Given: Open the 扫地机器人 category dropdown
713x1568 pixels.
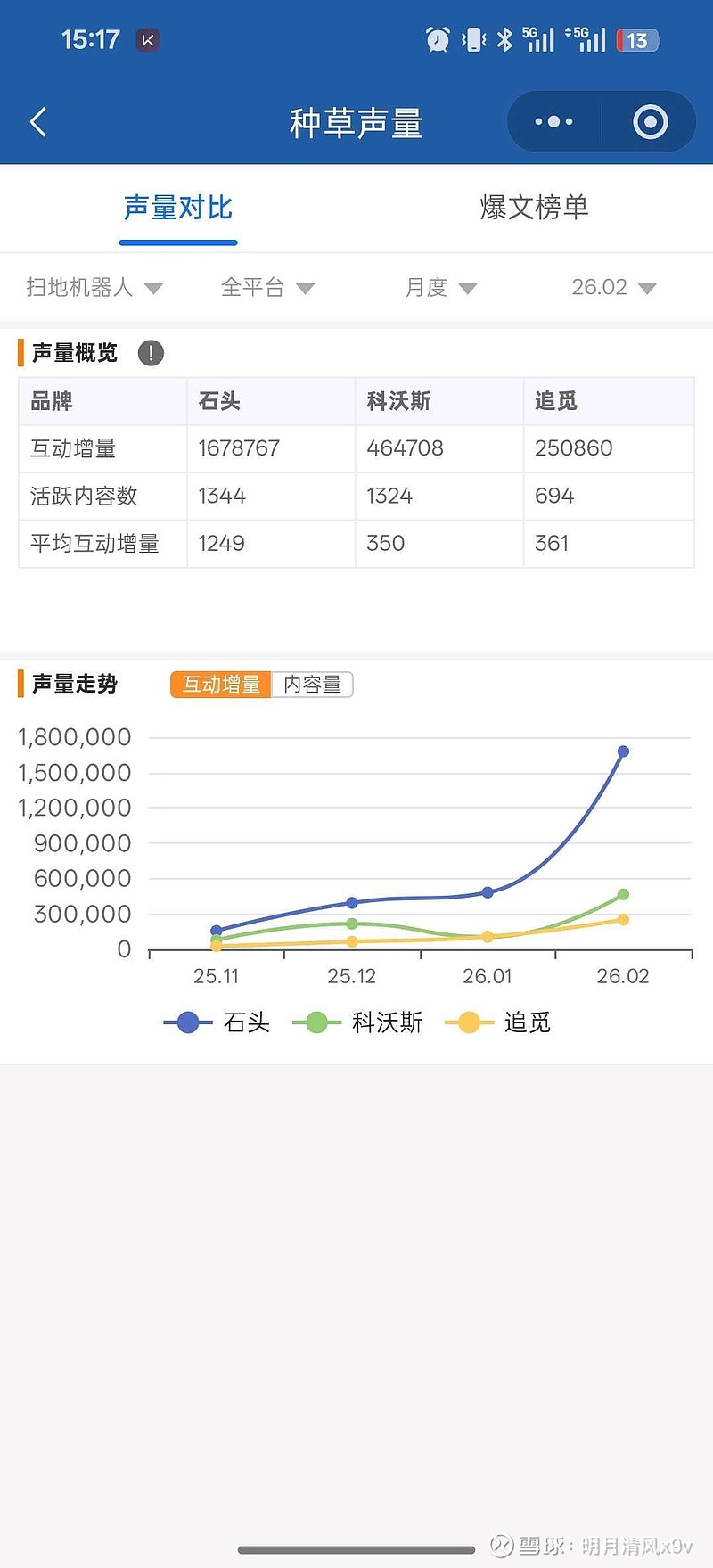Looking at the screenshot, I should click(x=93, y=287).
